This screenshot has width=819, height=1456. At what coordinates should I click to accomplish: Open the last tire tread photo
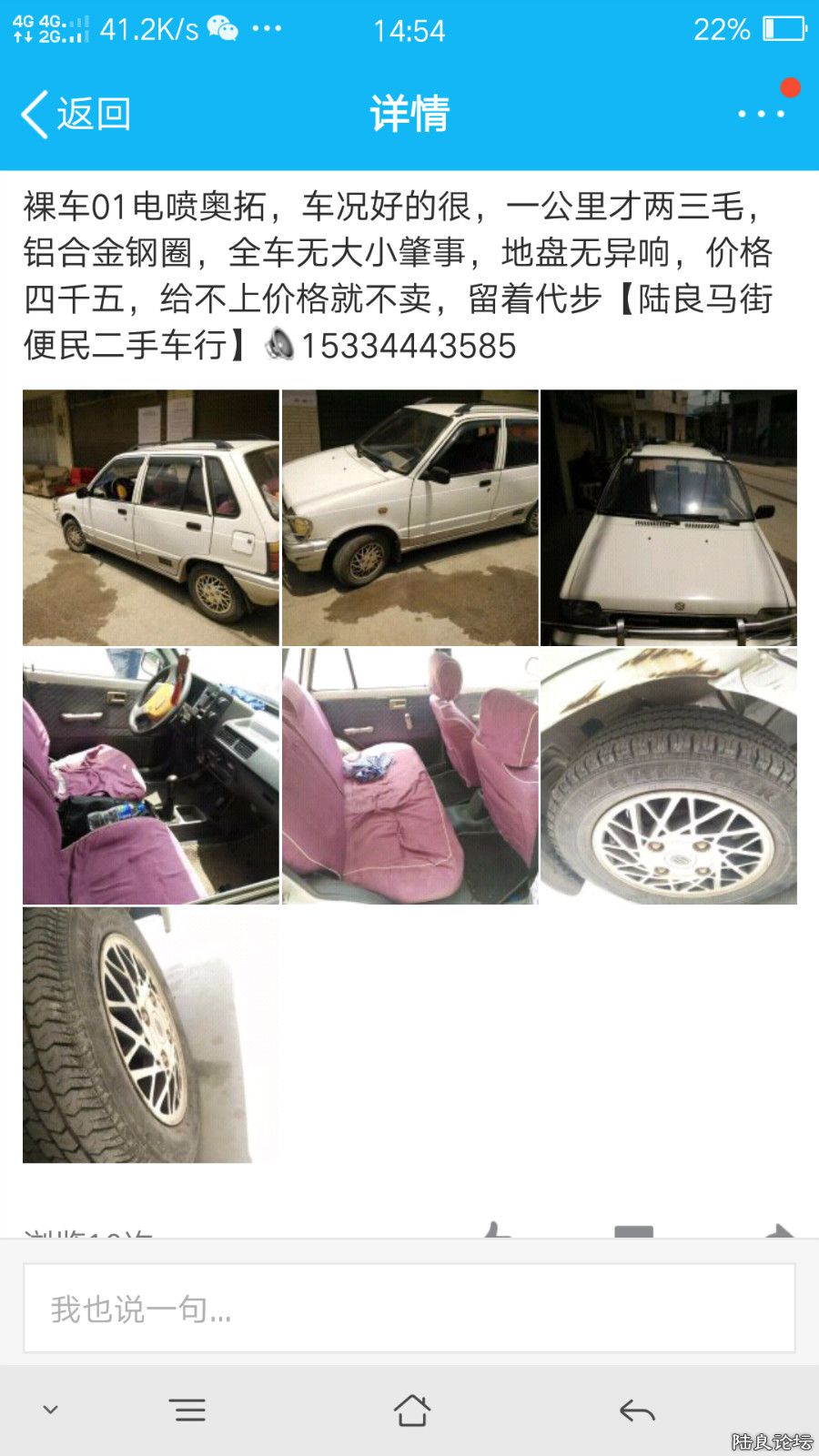point(151,1035)
